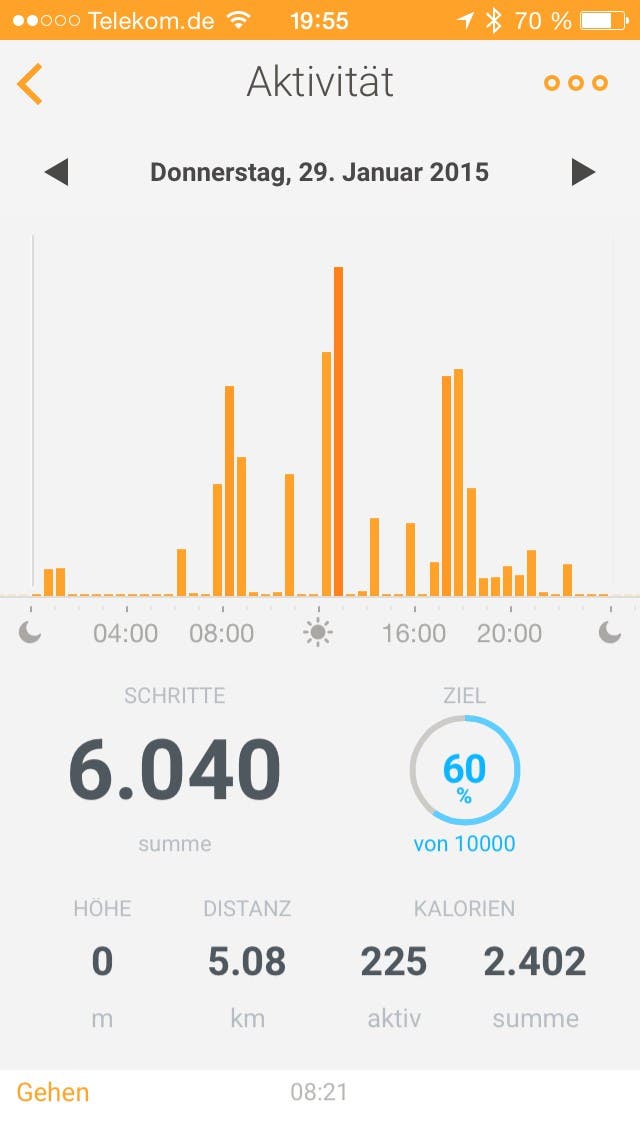The height and width of the screenshot is (1136, 640).
Task: Open the three-dot overflow menu
Action: [575, 83]
